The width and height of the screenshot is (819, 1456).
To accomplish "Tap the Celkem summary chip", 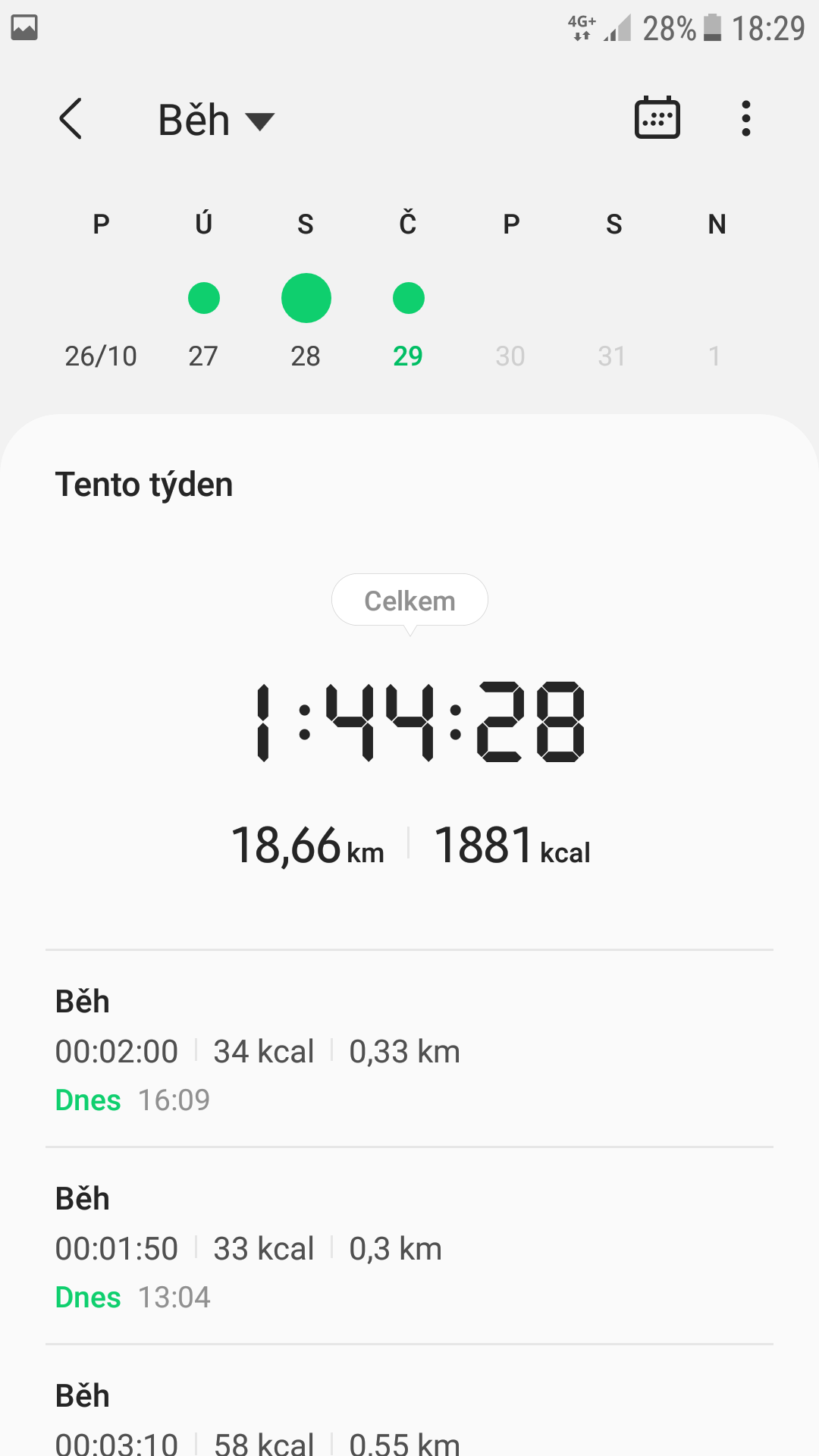I will [x=409, y=601].
